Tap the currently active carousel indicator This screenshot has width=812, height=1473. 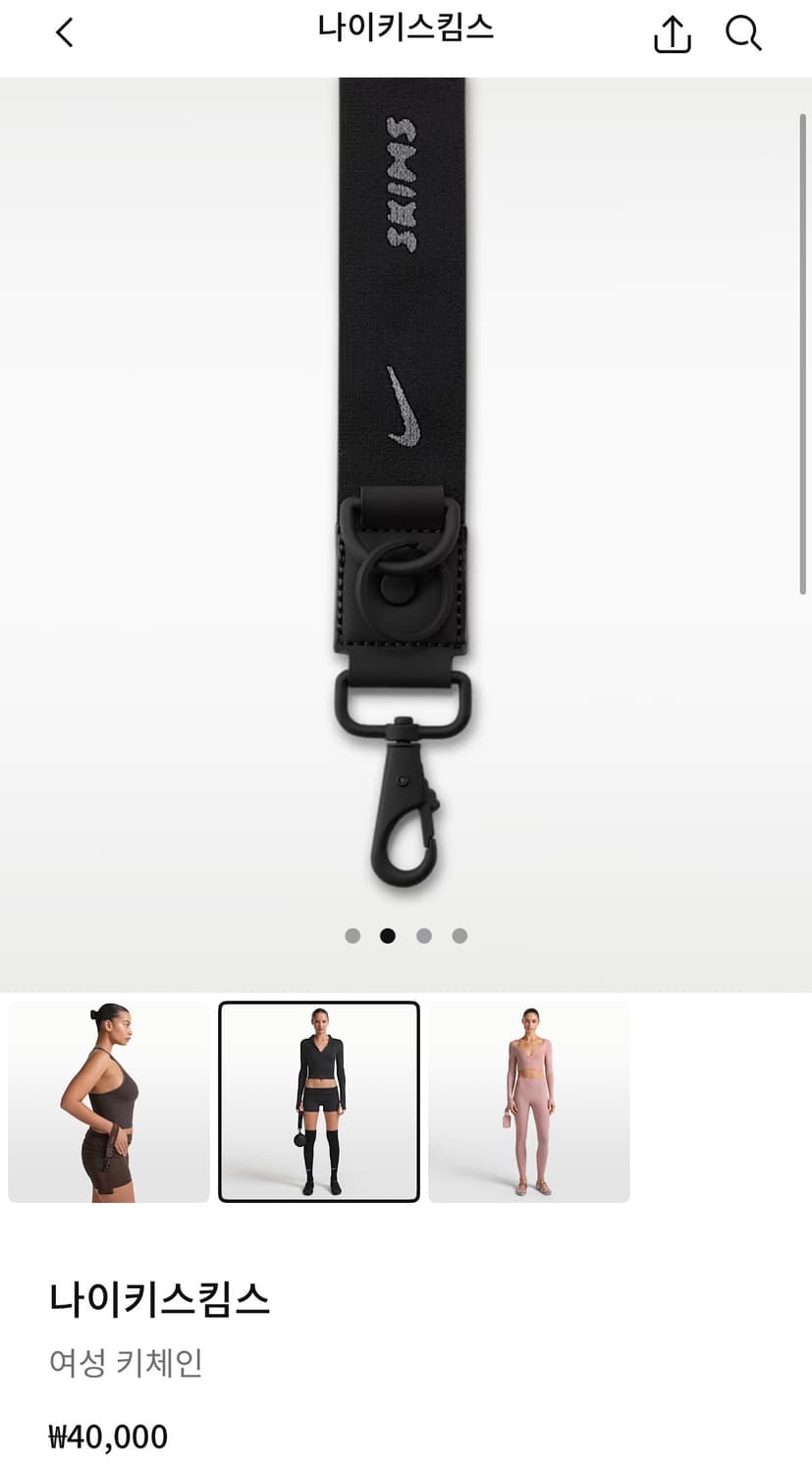tap(388, 936)
